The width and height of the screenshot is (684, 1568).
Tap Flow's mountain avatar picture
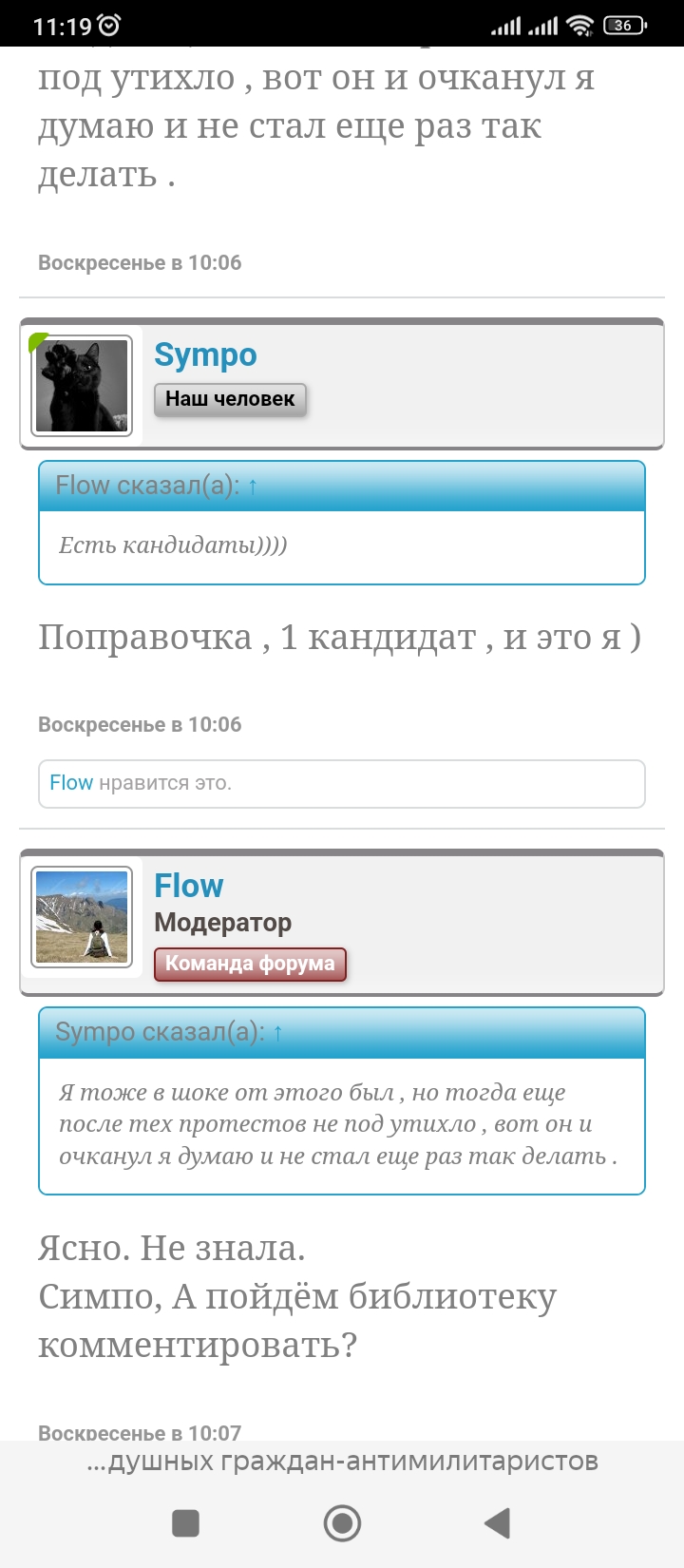point(82,917)
